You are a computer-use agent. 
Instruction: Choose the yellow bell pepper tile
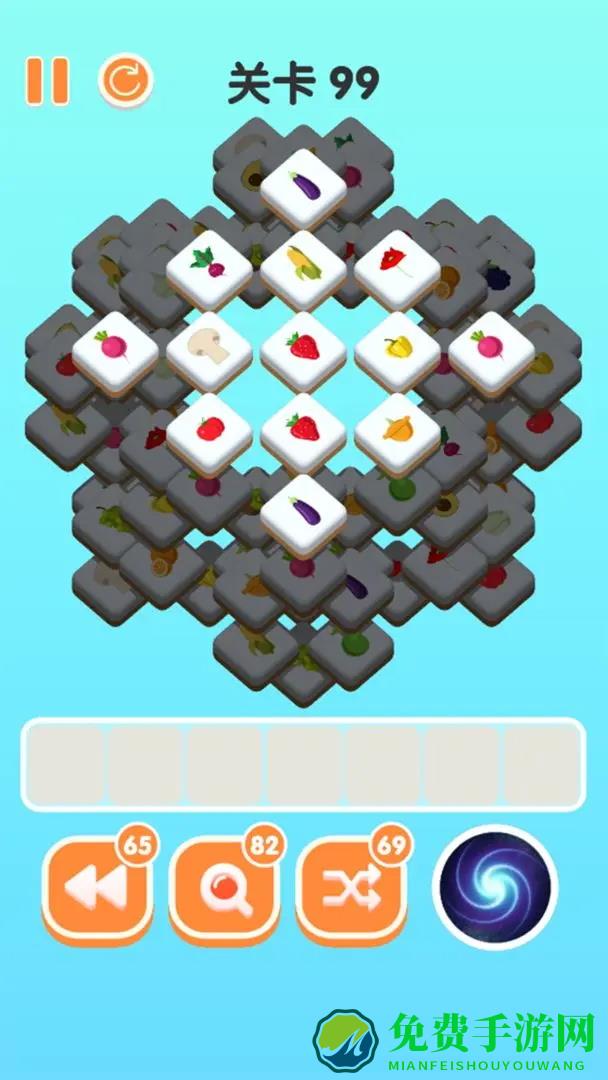coord(397,347)
